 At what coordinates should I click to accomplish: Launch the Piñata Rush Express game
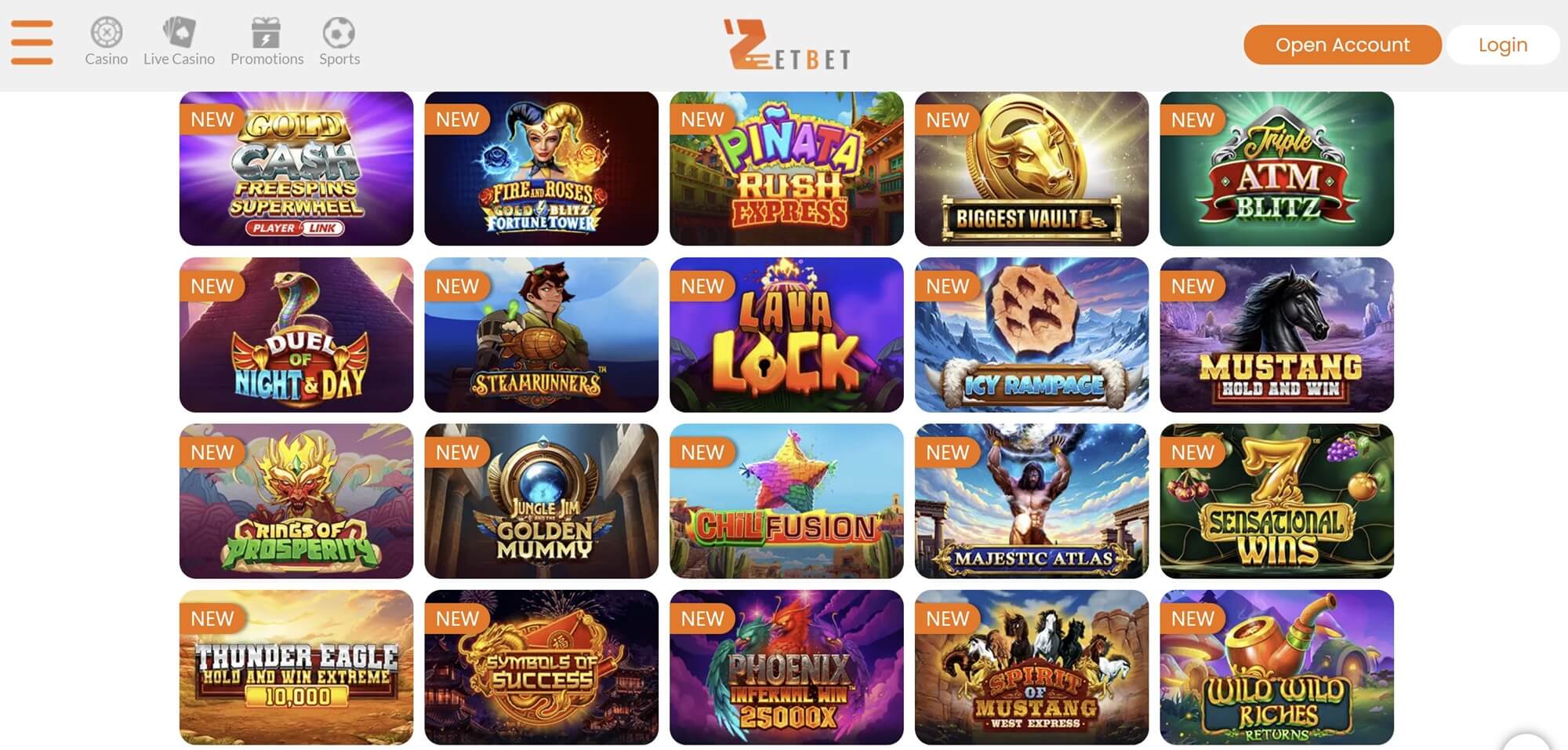(786, 169)
